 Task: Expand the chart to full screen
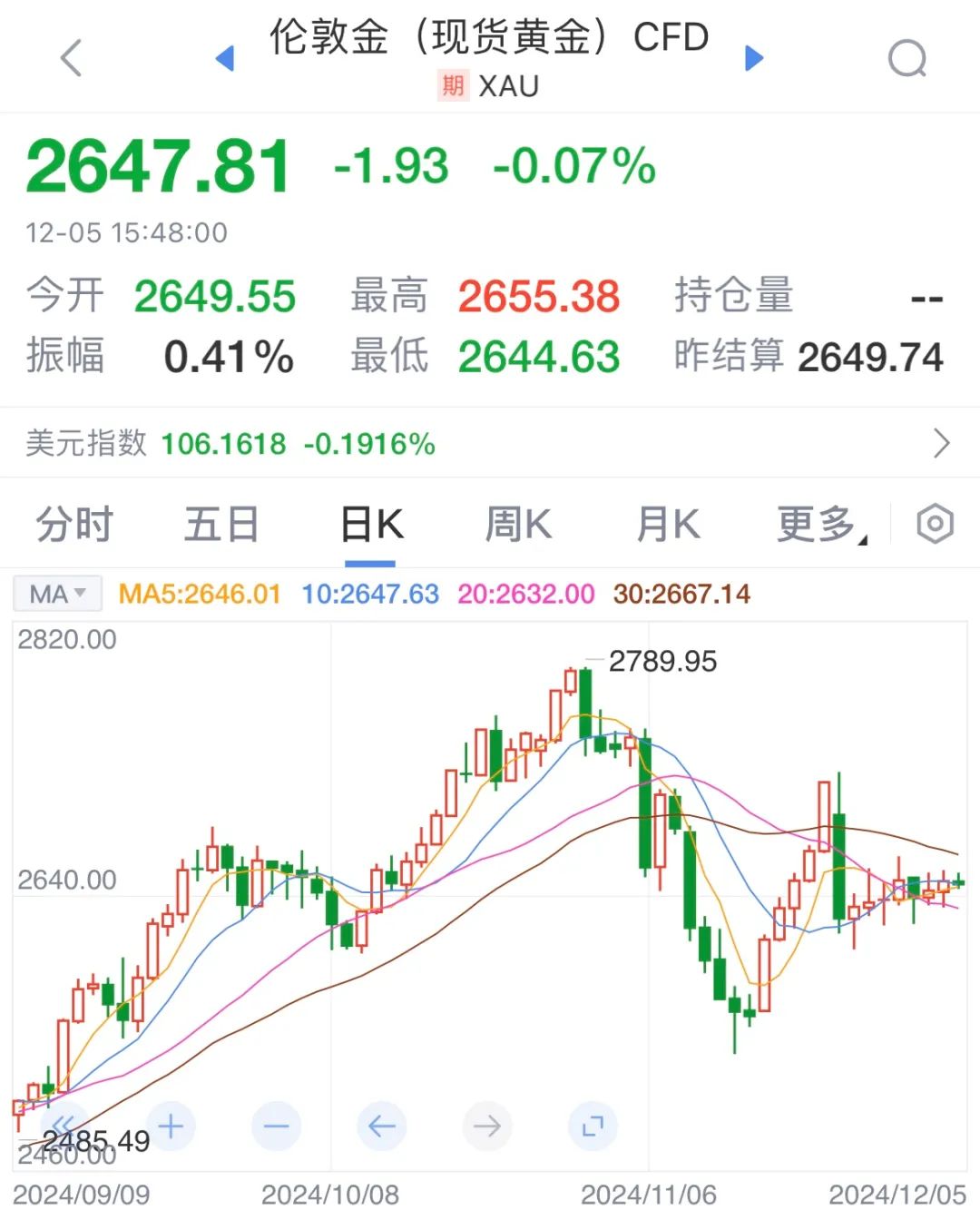(x=593, y=1127)
